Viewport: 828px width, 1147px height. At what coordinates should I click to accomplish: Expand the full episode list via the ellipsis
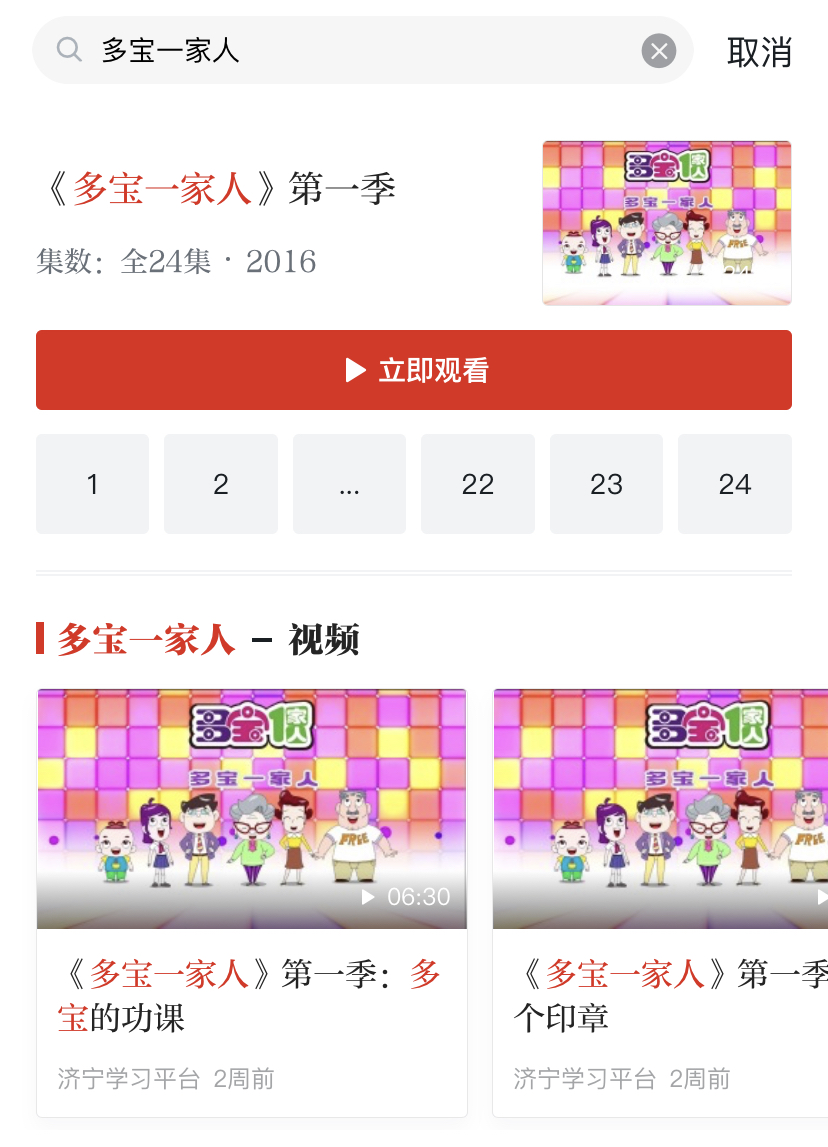[349, 484]
